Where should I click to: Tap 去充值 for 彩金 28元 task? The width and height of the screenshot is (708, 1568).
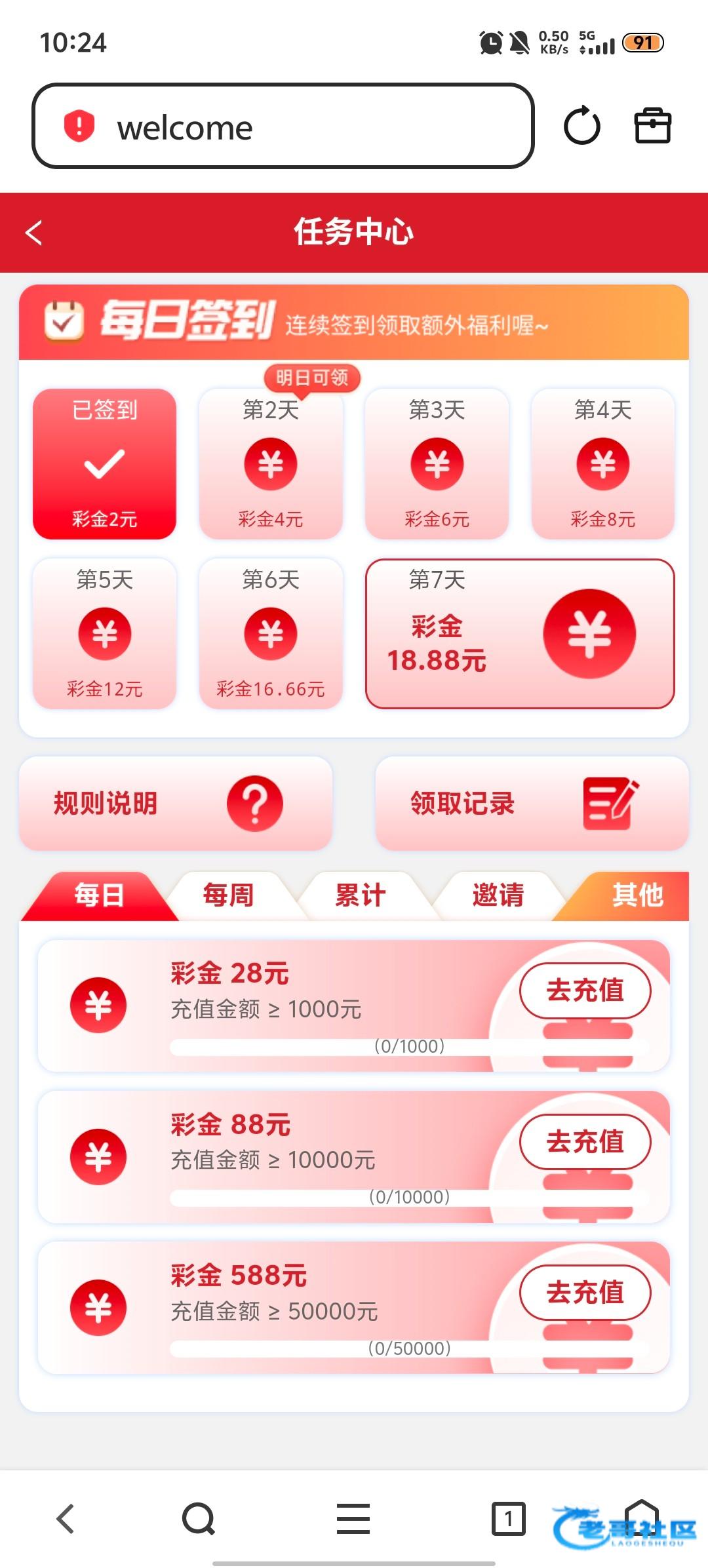pos(585,990)
